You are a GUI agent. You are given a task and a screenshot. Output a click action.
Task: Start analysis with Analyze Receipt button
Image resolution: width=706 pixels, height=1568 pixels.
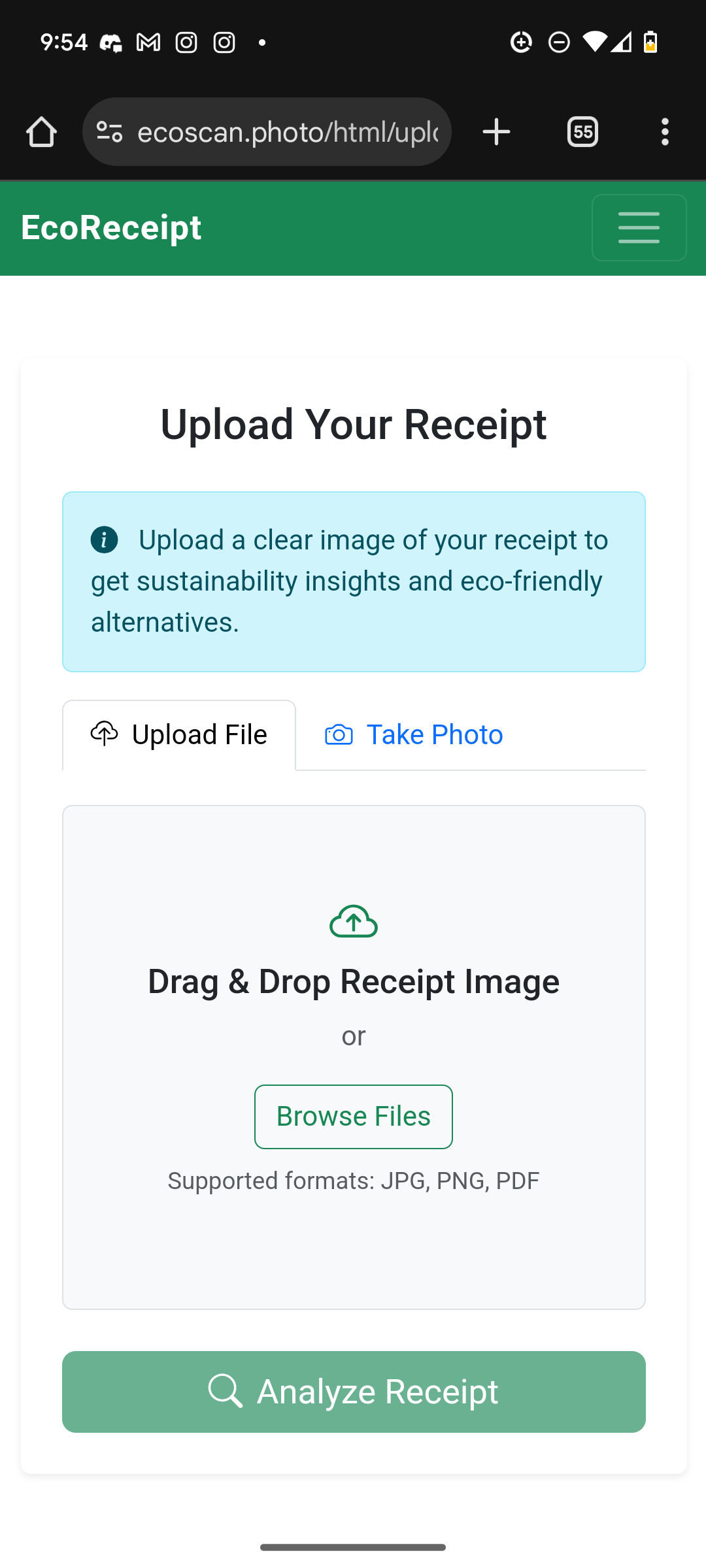click(353, 1392)
